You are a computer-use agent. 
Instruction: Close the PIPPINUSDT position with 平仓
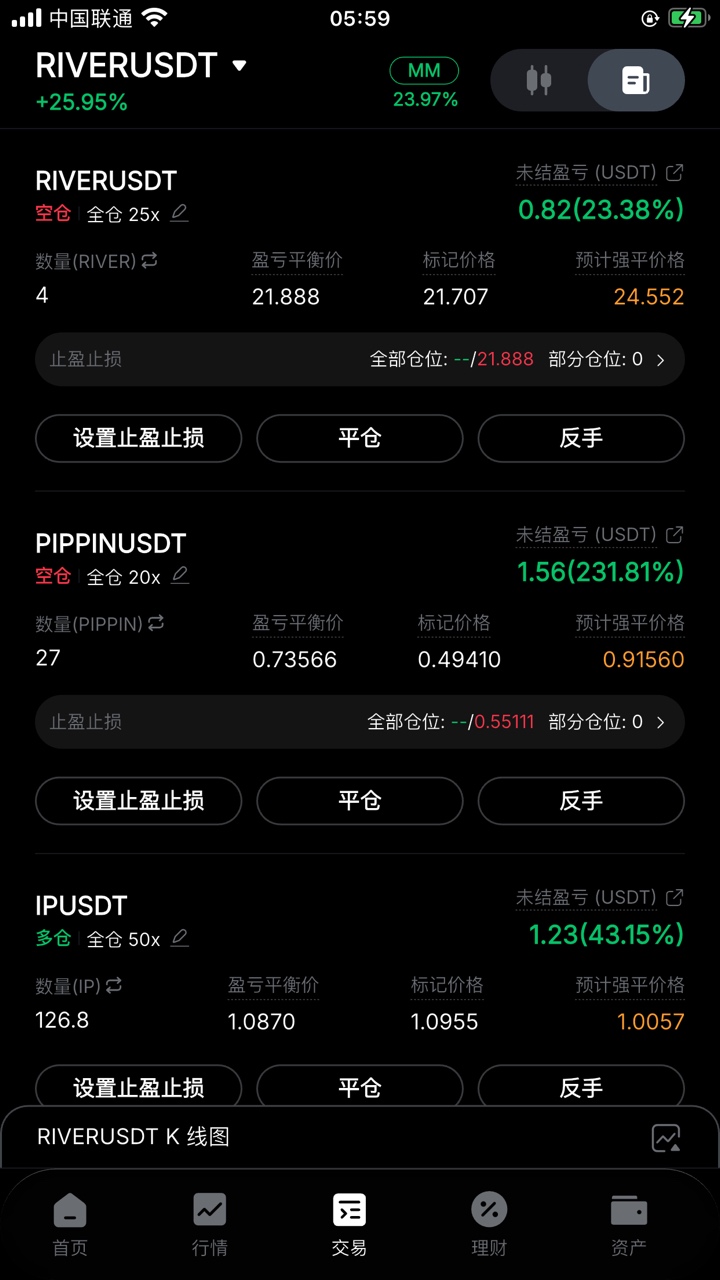[359, 801]
